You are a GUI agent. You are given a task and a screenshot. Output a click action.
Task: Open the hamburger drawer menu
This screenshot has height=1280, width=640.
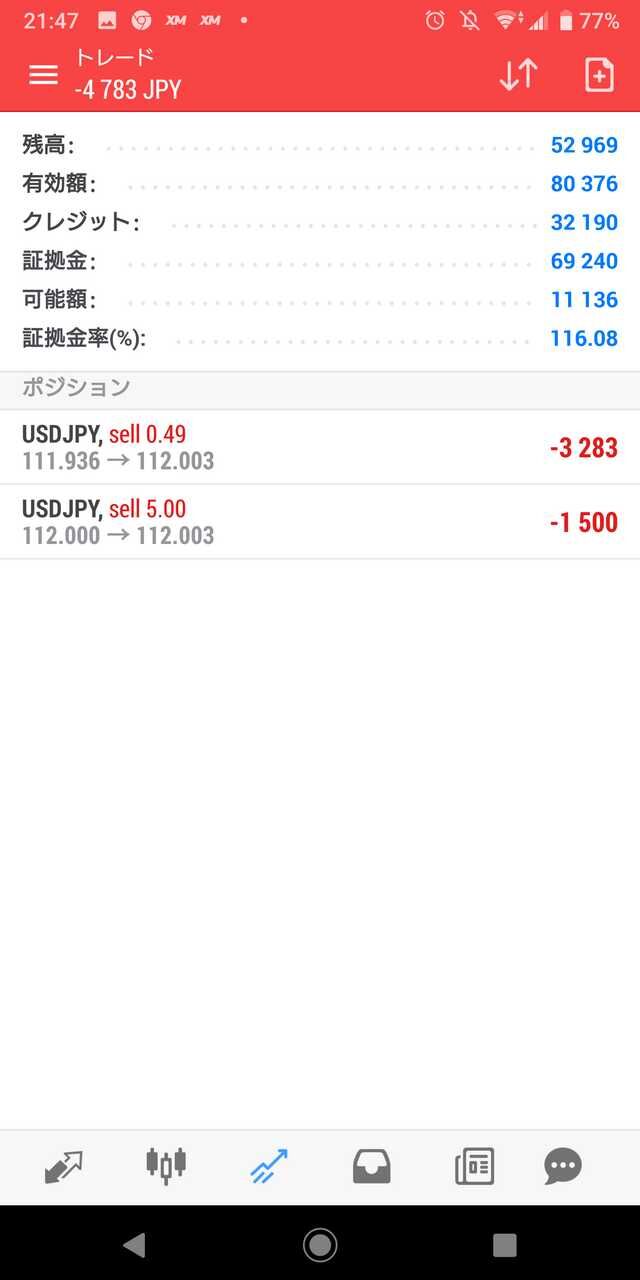click(43, 75)
